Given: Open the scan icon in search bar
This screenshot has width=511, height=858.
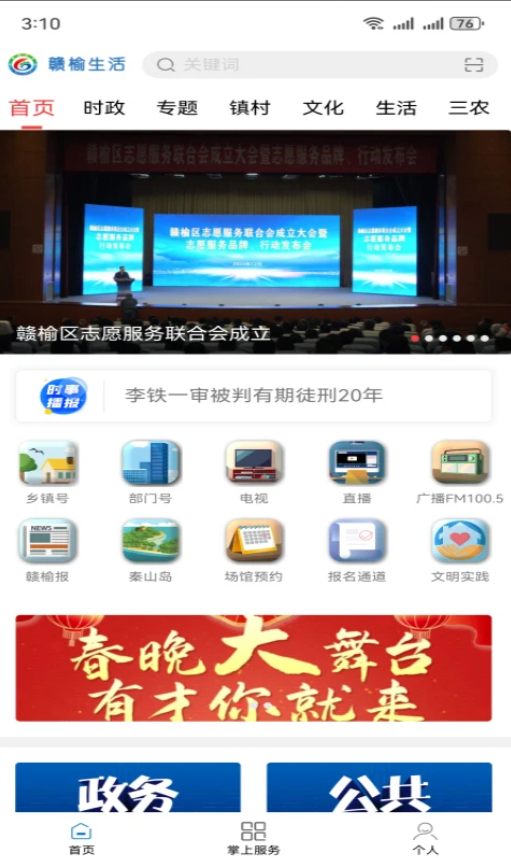Looking at the screenshot, I should [474, 65].
